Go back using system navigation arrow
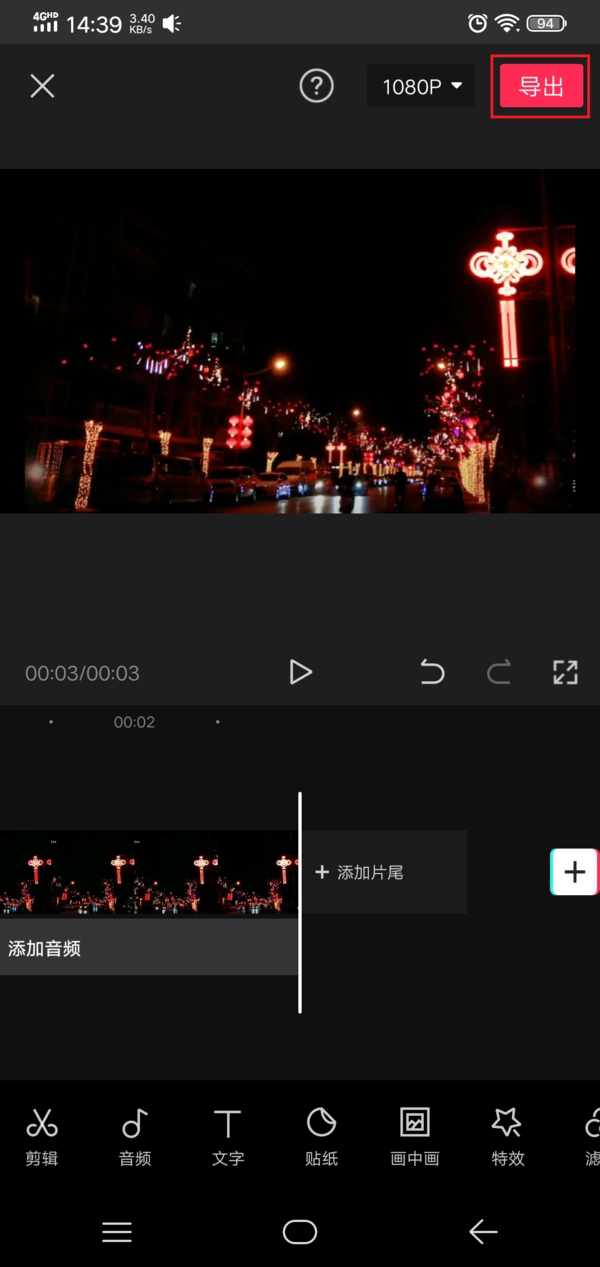This screenshot has width=600, height=1267. (483, 1232)
